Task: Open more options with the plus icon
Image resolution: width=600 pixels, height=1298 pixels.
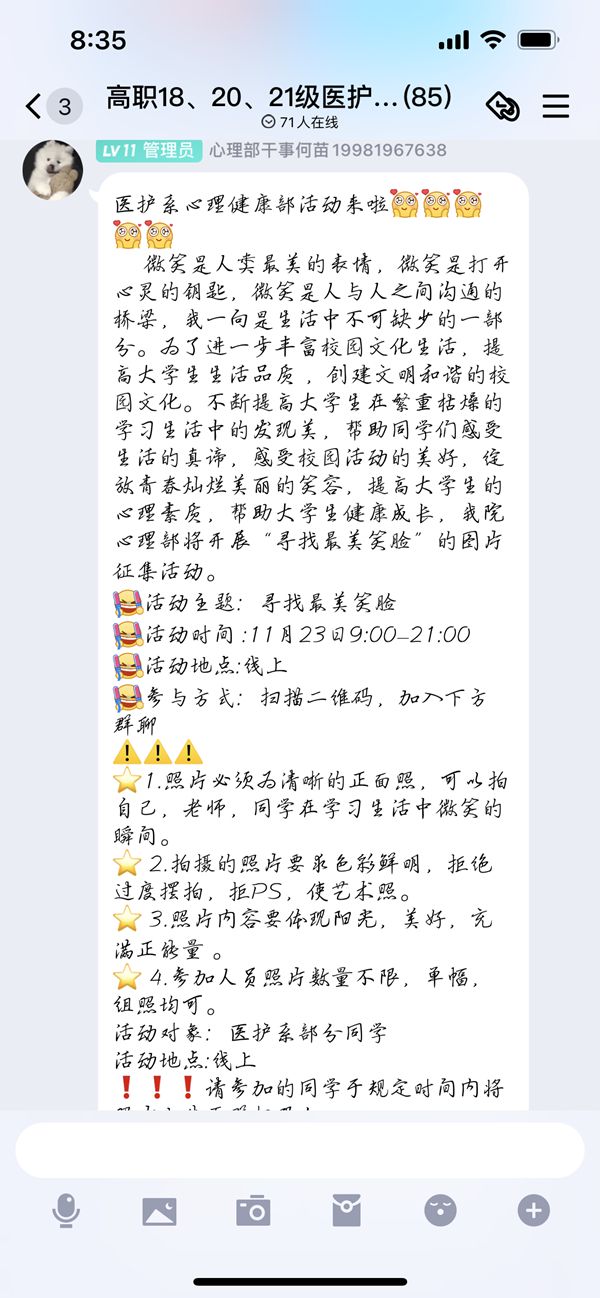Action: point(533,1211)
